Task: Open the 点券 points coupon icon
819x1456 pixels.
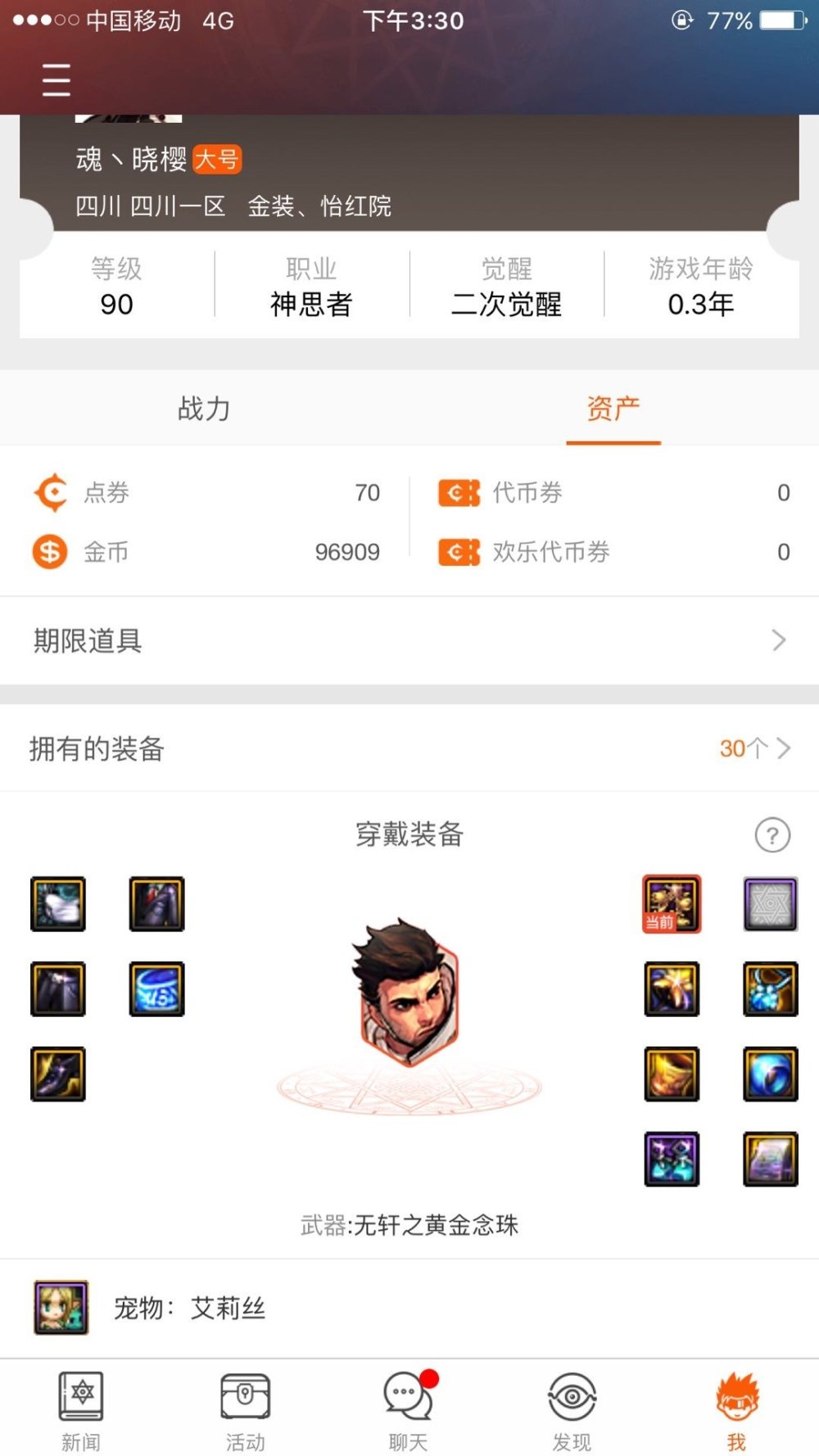Action: 48,493
